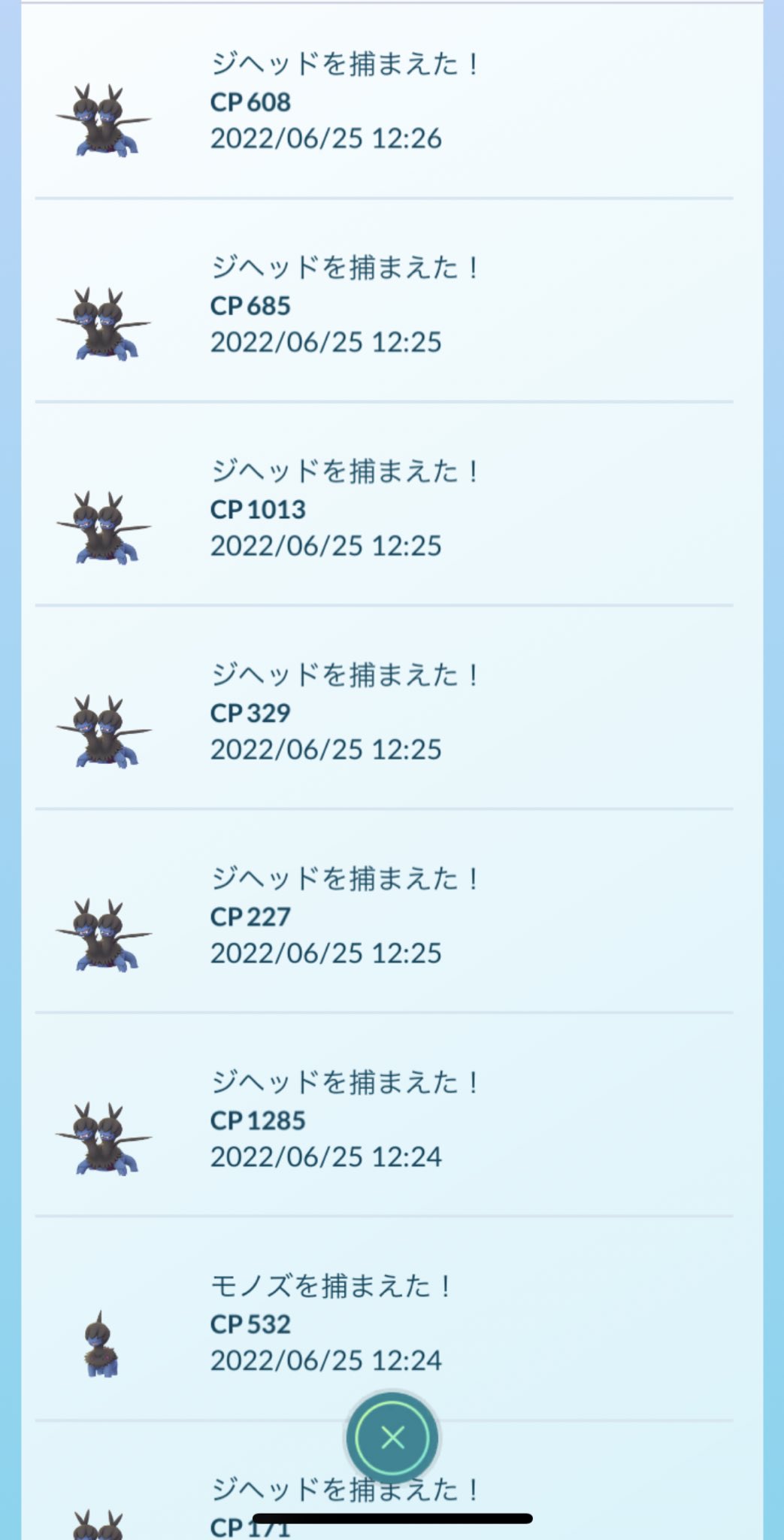
Task: Select the ジヘッド CP 1013 catch entry
Action: tap(384, 504)
